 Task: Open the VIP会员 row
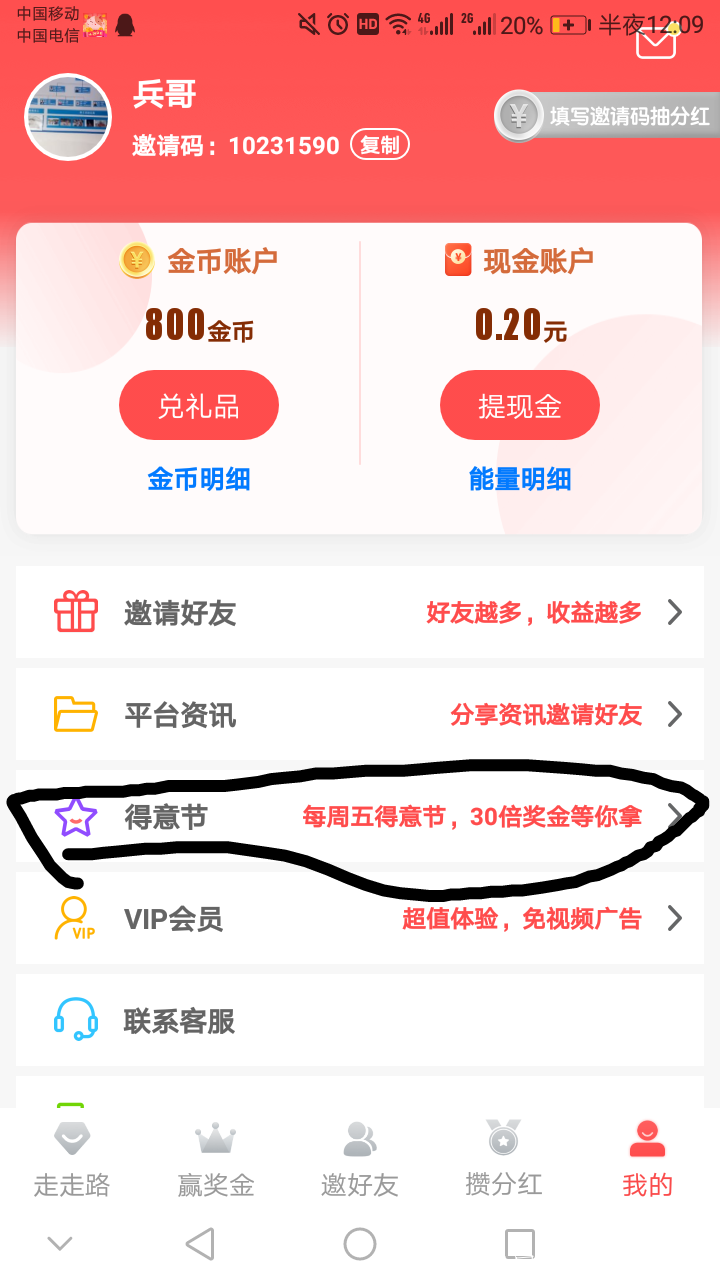tap(360, 919)
